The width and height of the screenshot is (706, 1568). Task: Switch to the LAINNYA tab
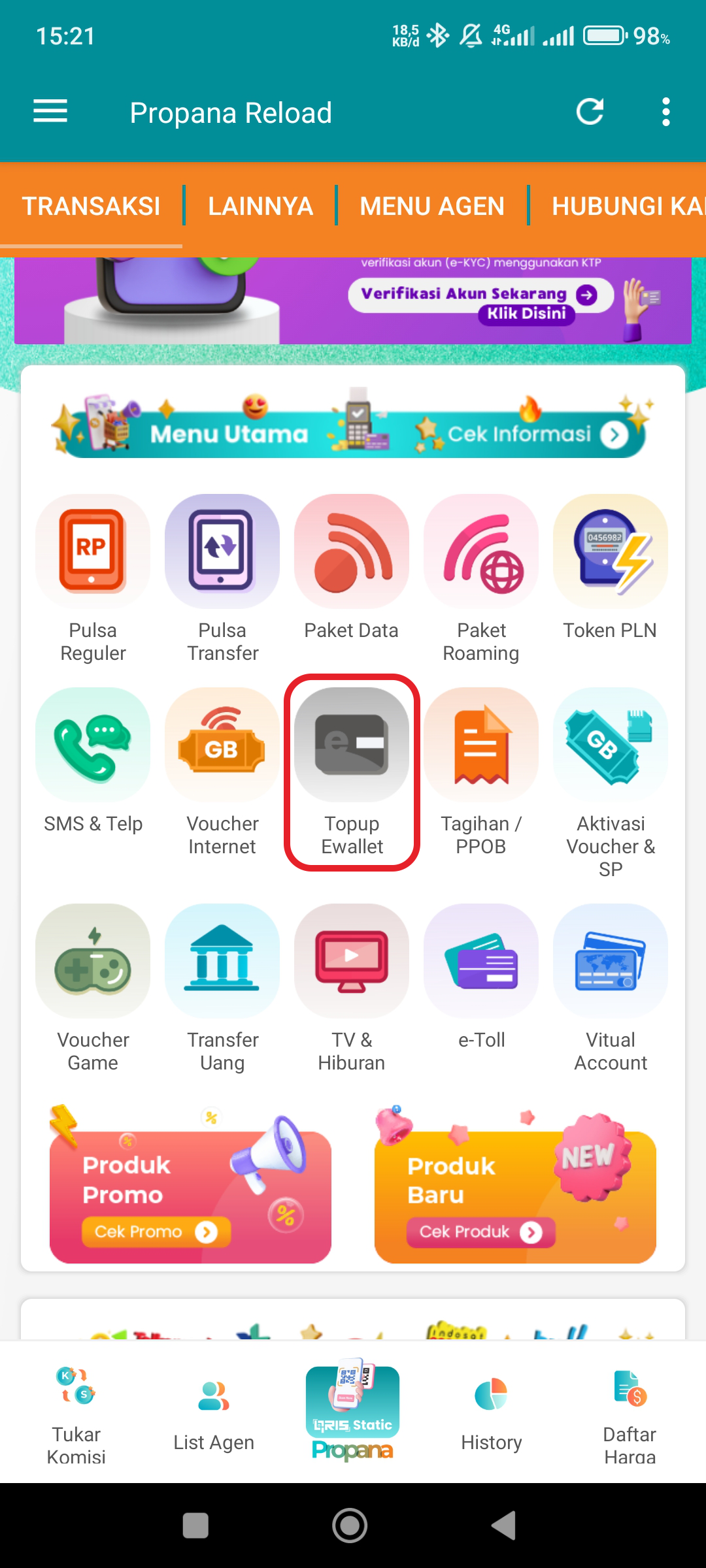[x=260, y=206]
